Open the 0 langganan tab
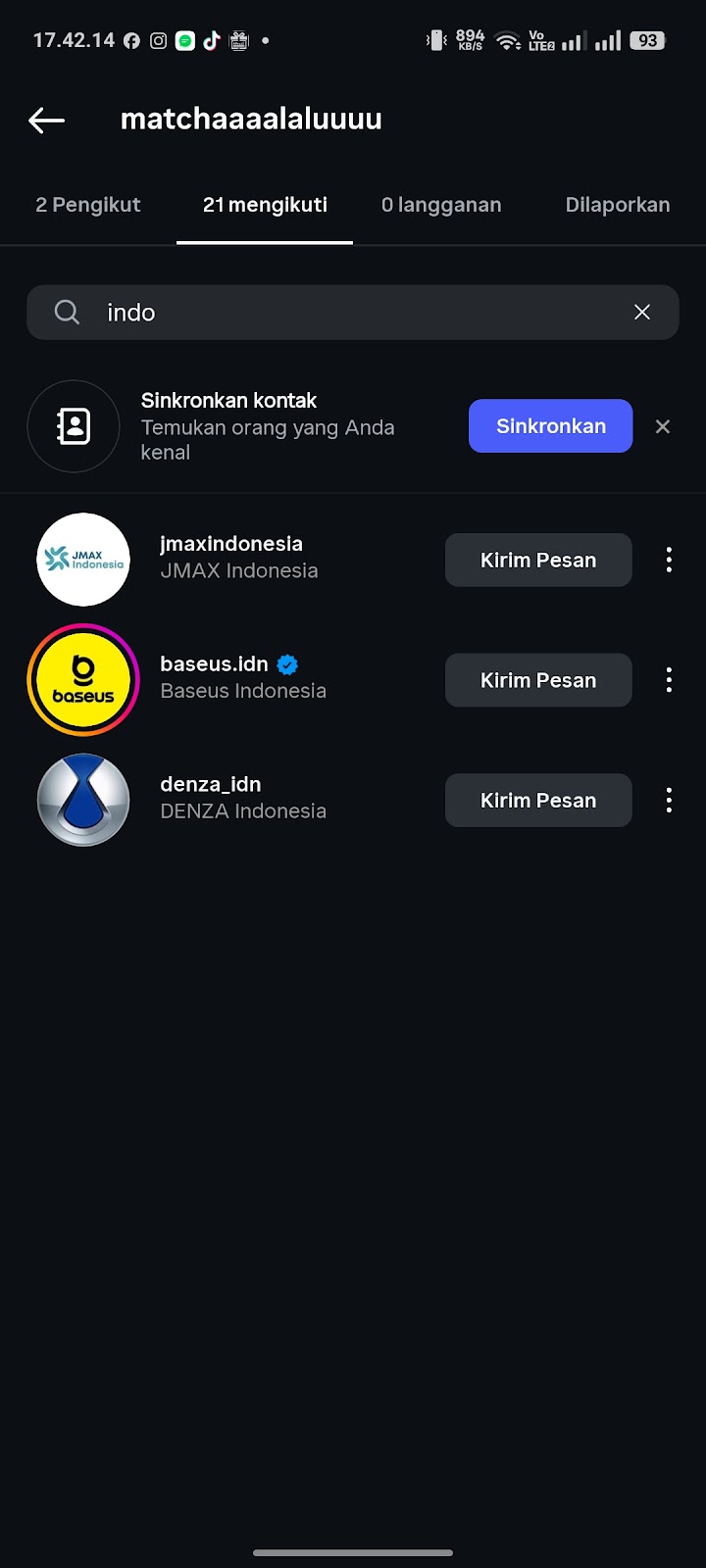 tap(441, 205)
